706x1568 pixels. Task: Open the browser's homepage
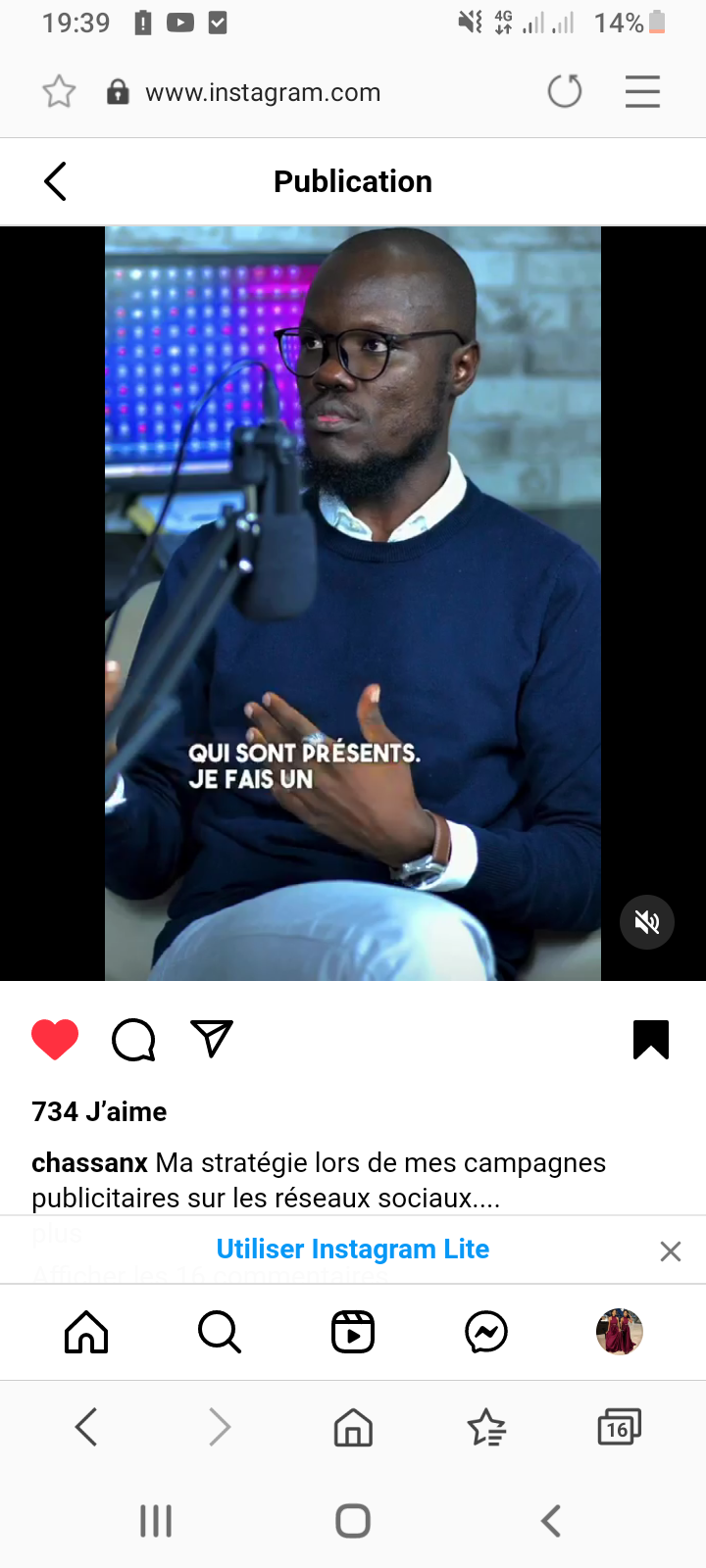coord(353,1428)
